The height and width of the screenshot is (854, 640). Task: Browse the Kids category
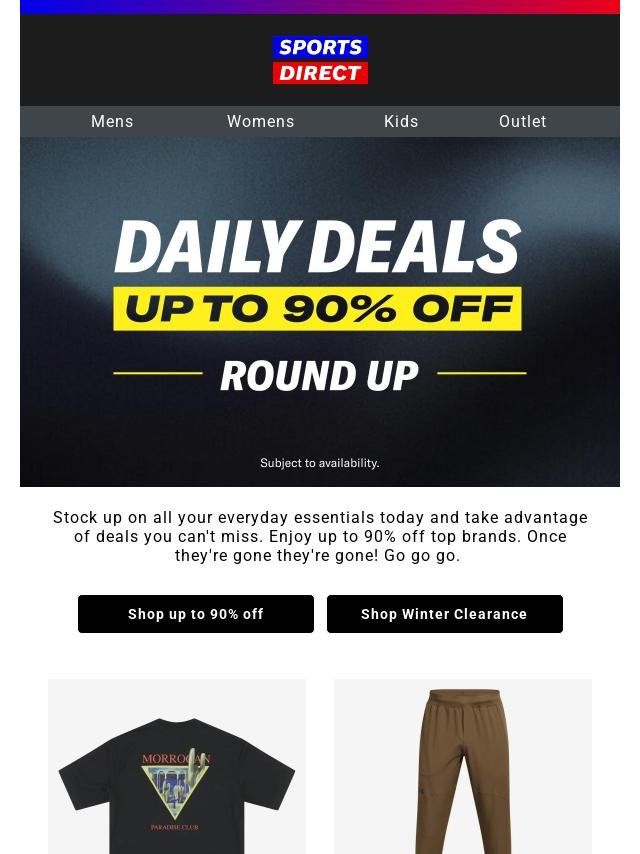401,121
